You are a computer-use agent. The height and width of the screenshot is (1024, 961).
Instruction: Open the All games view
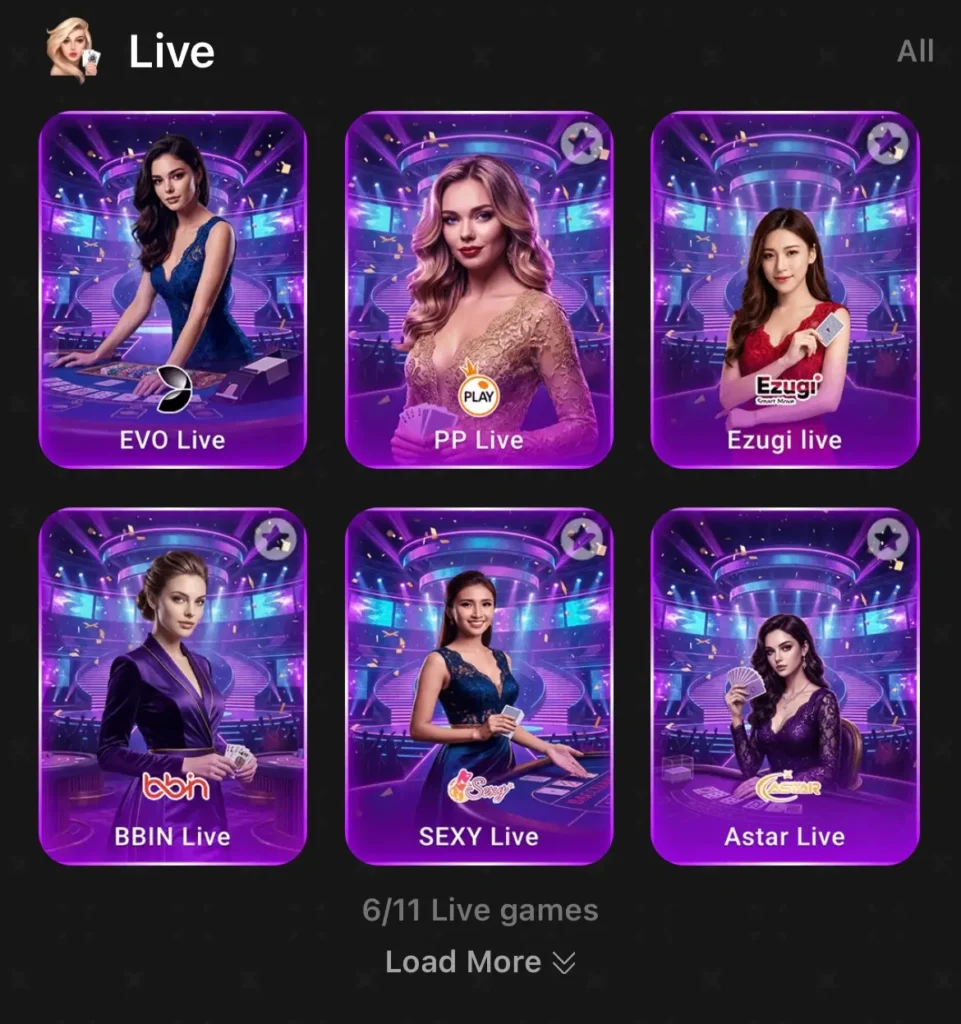(916, 51)
